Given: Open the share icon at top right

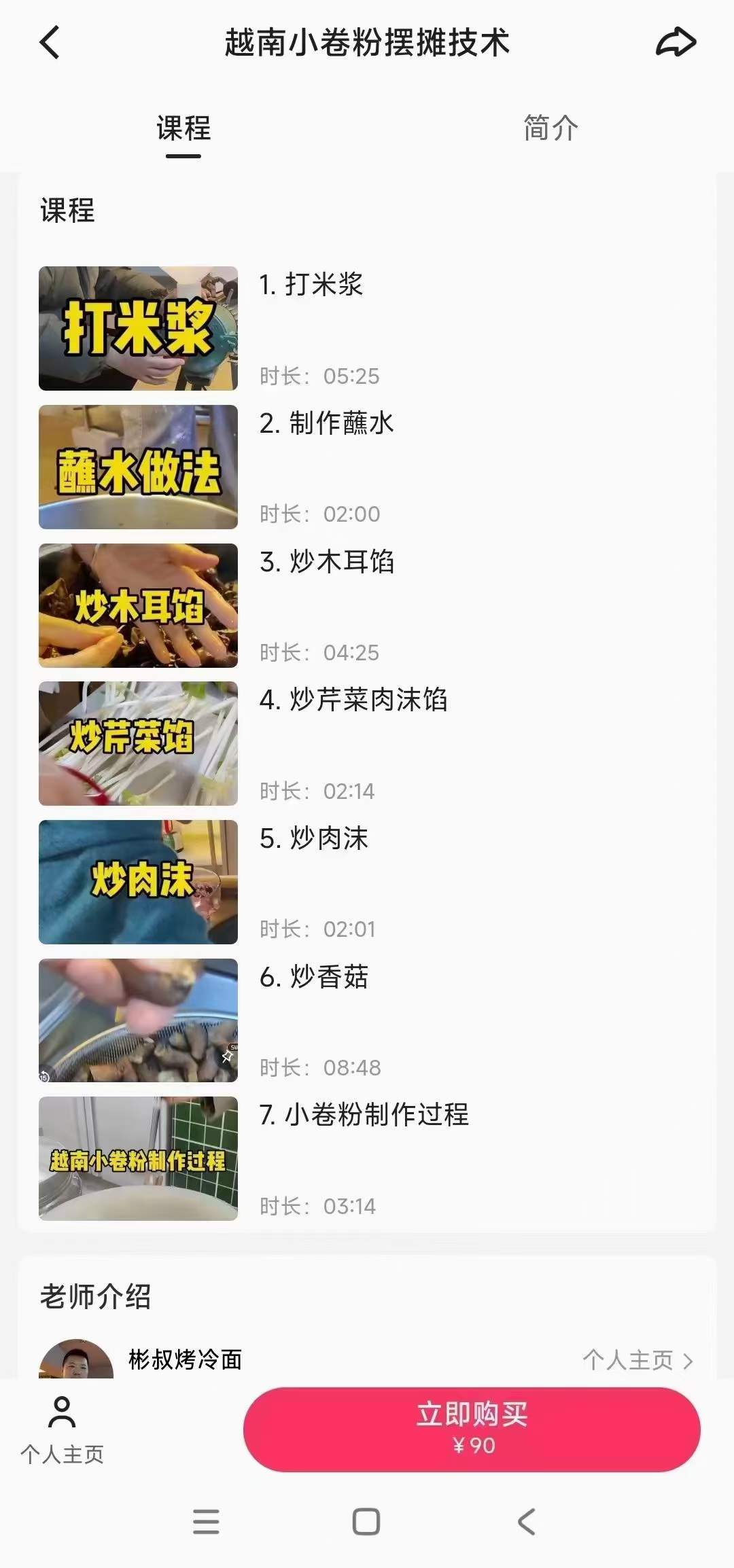Looking at the screenshot, I should pos(675,42).
